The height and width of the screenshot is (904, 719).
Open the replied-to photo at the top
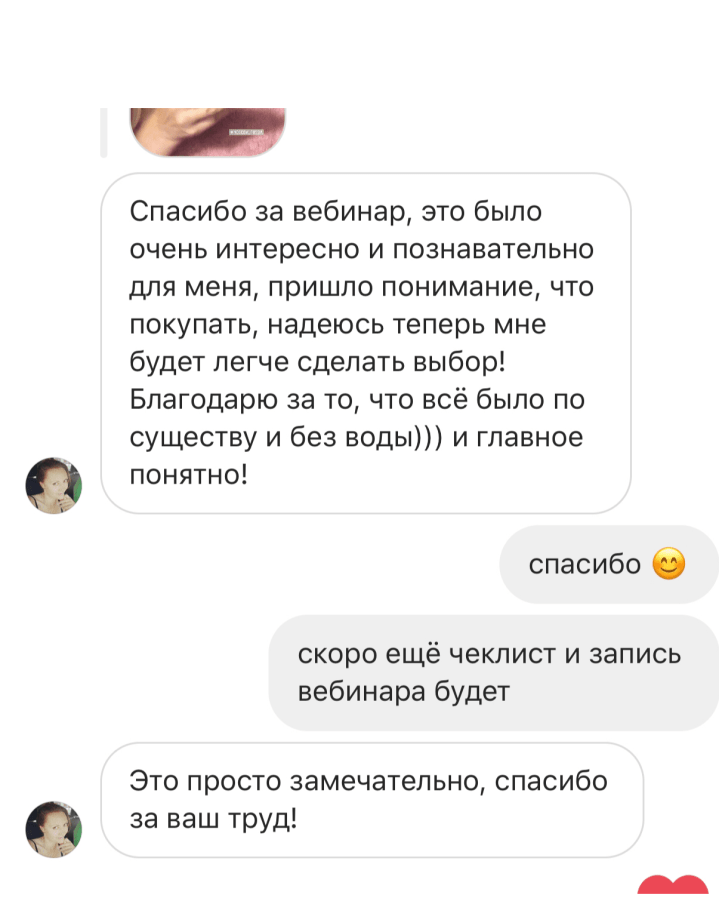(208, 132)
